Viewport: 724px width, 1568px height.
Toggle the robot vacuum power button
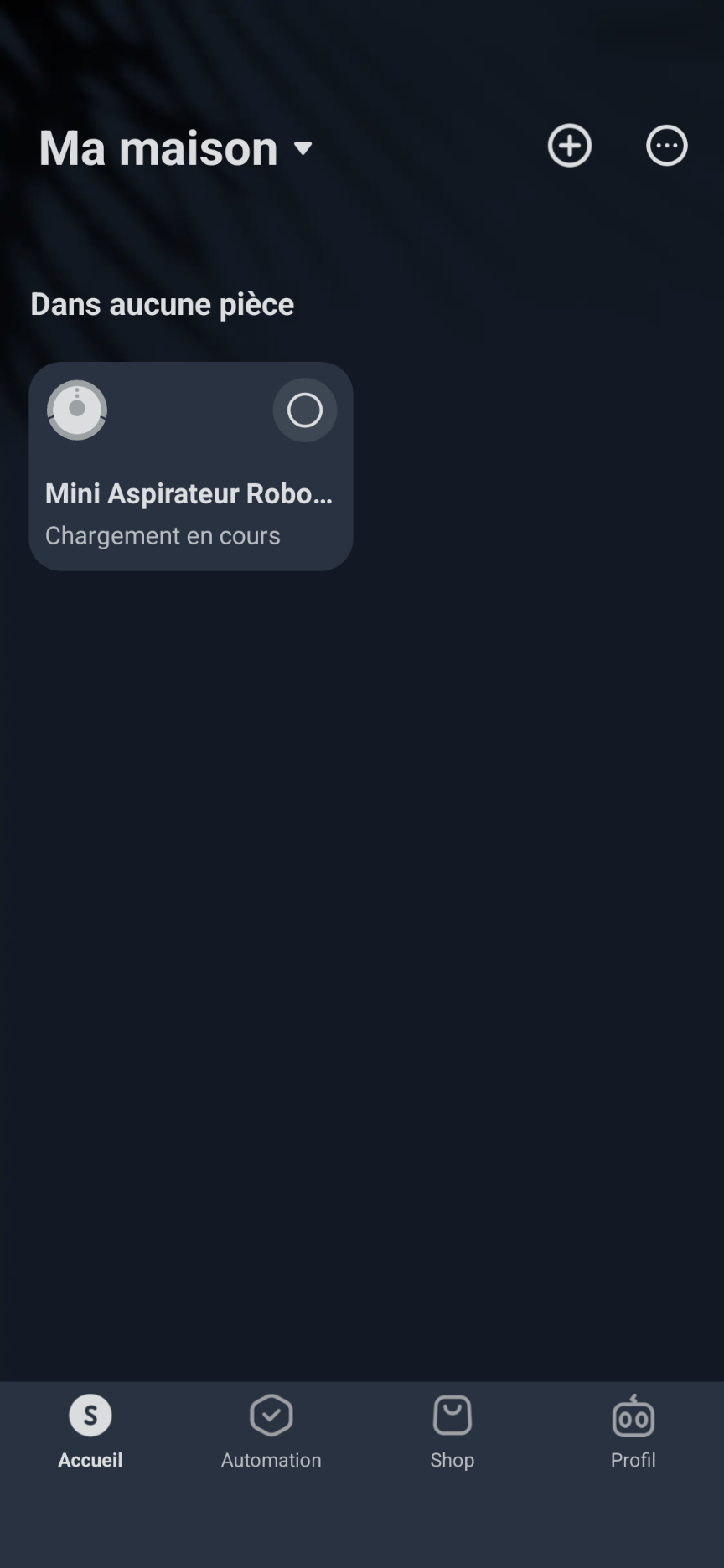point(305,410)
